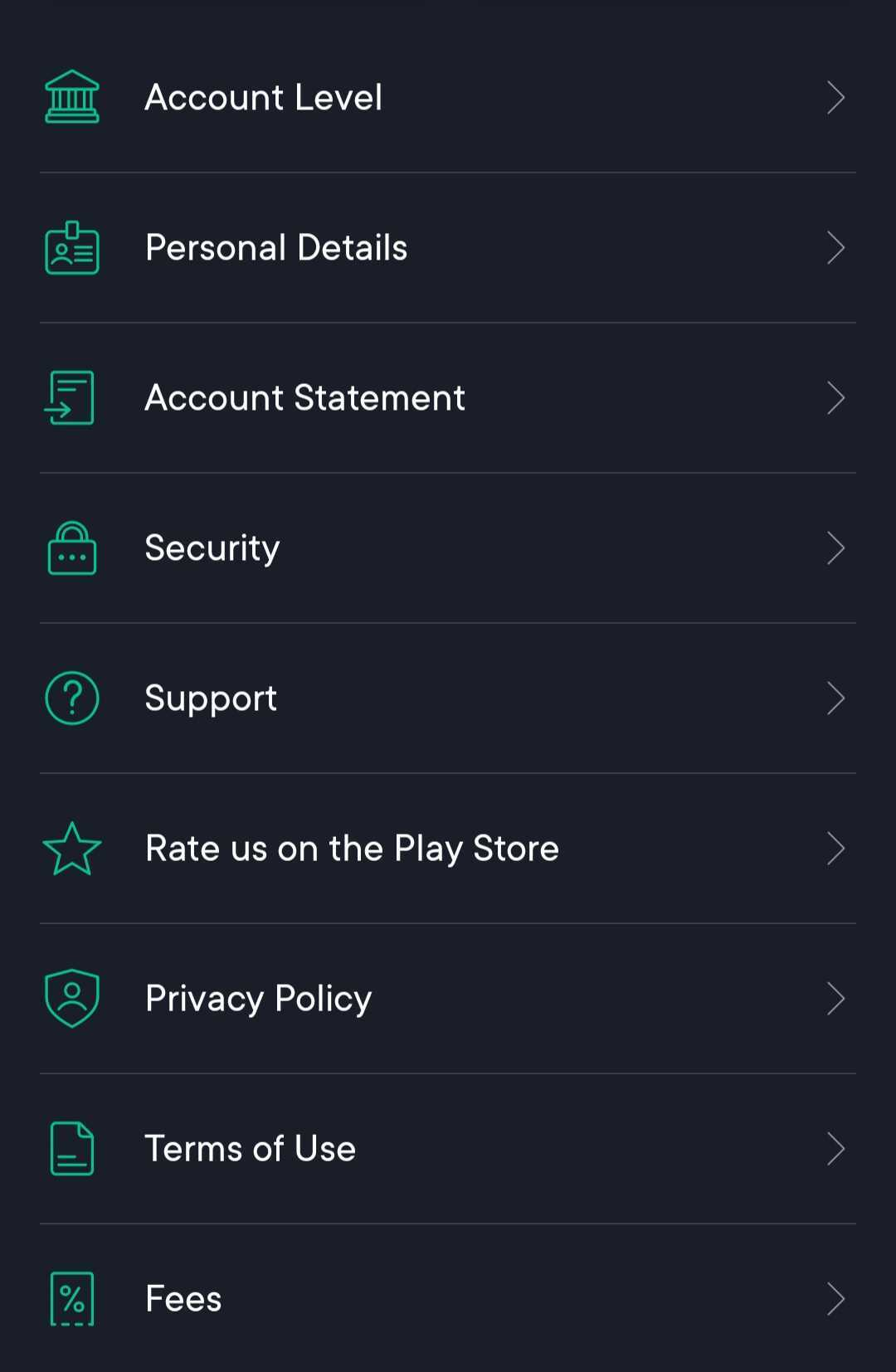Open the Privacy Policy link

click(x=258, y=998)
